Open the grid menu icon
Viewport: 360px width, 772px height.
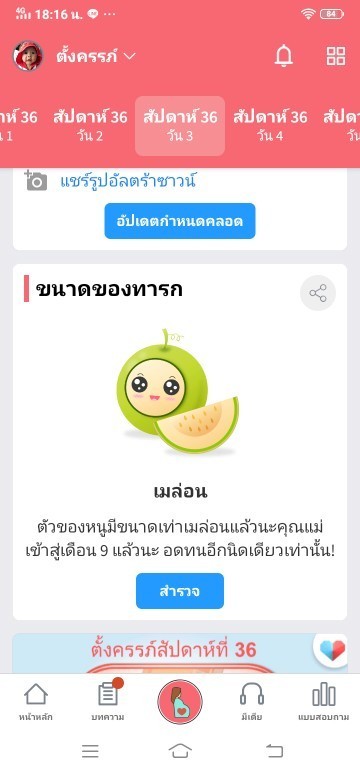(x=336, y=56)
